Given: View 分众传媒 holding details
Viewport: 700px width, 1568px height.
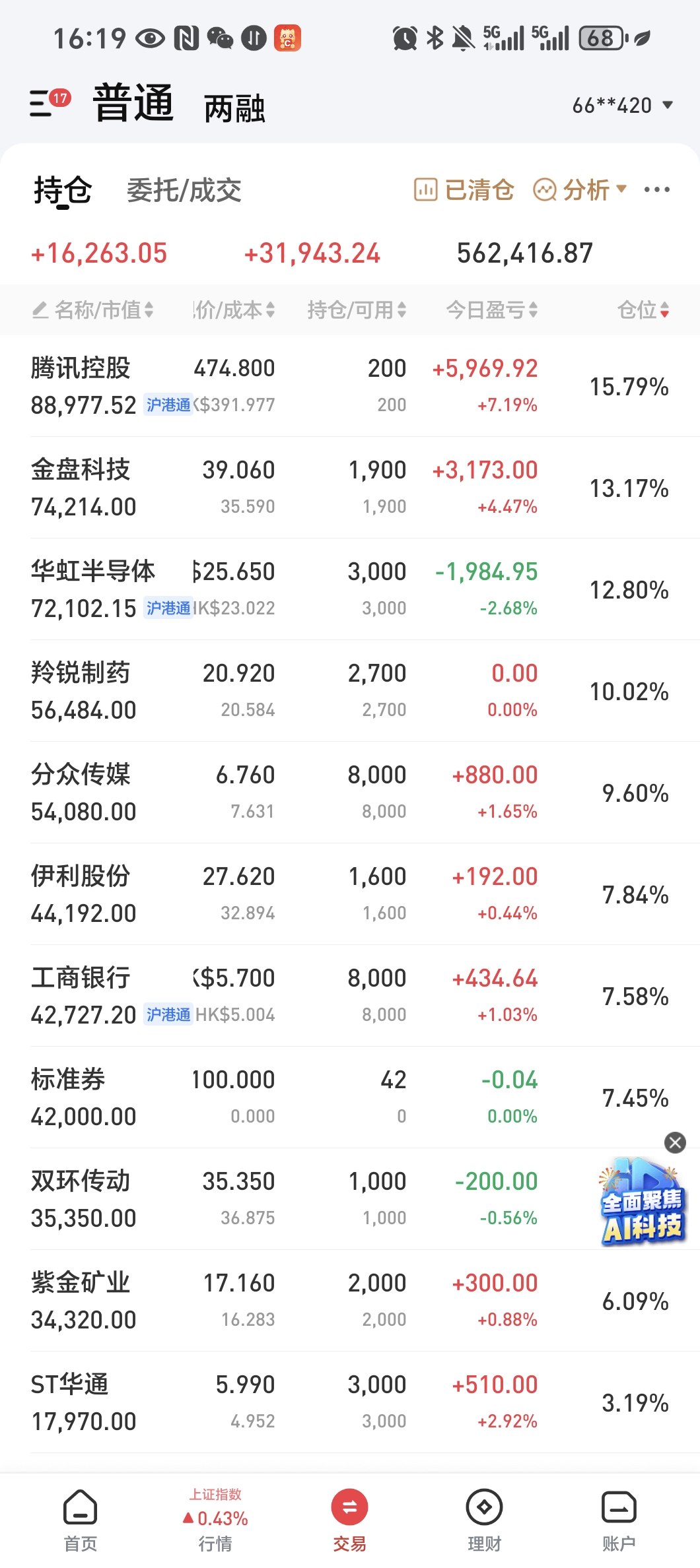Looking at the screenshot, I should (350, 793).
